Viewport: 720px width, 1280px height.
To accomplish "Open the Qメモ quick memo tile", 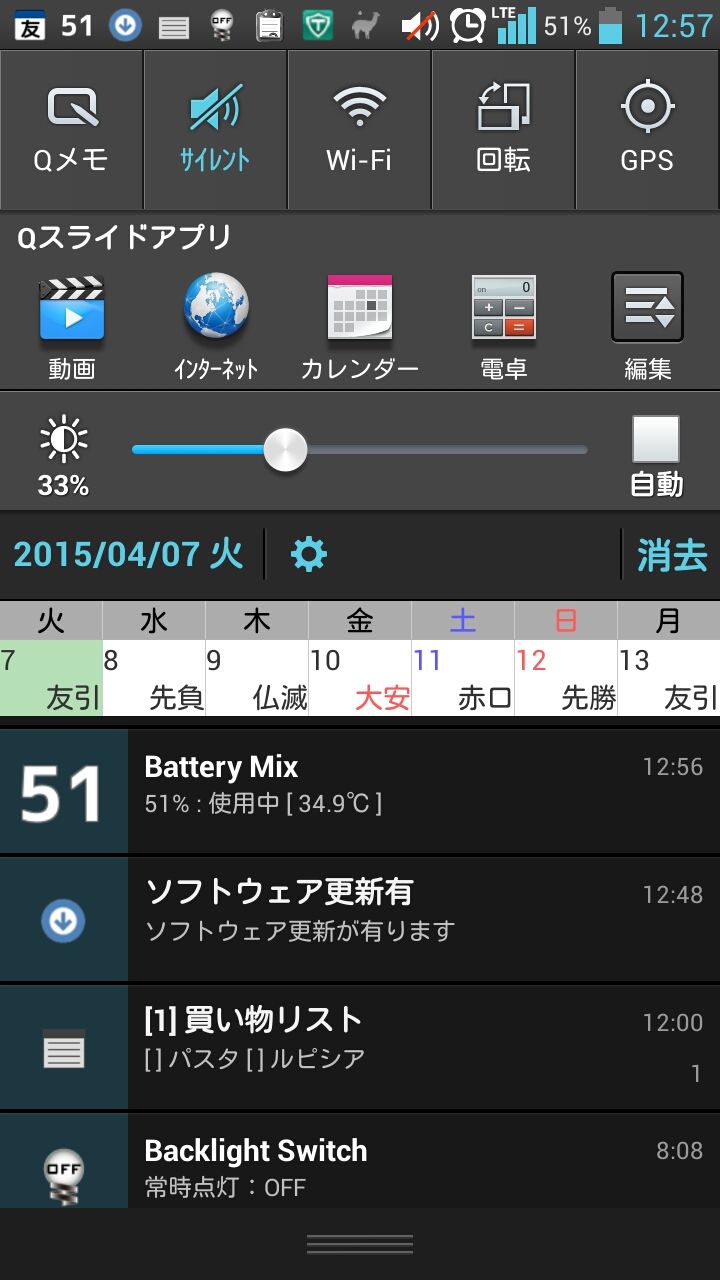I will tap(71, 129).
